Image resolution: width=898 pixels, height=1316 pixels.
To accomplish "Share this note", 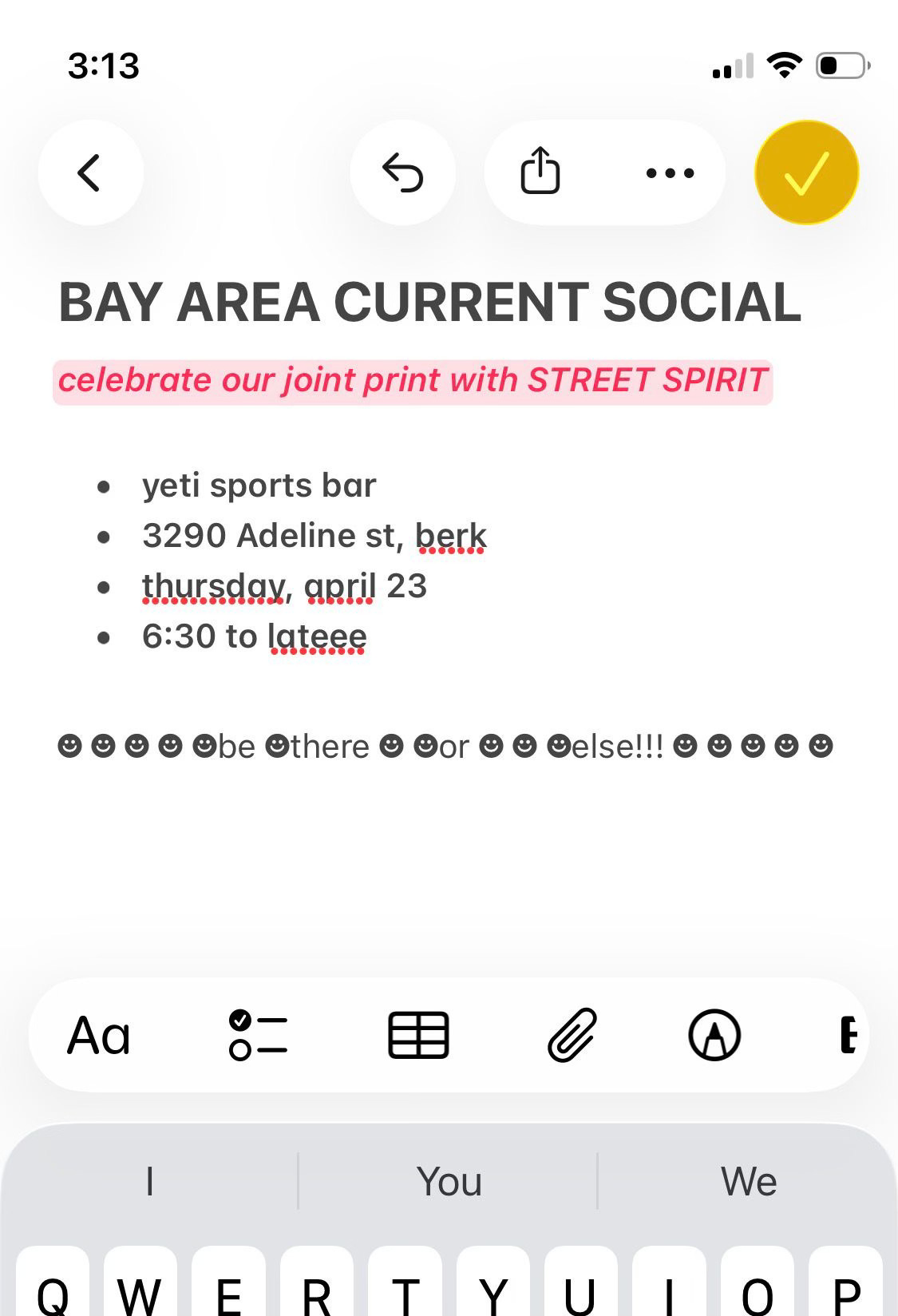I will tap(540, 171).
